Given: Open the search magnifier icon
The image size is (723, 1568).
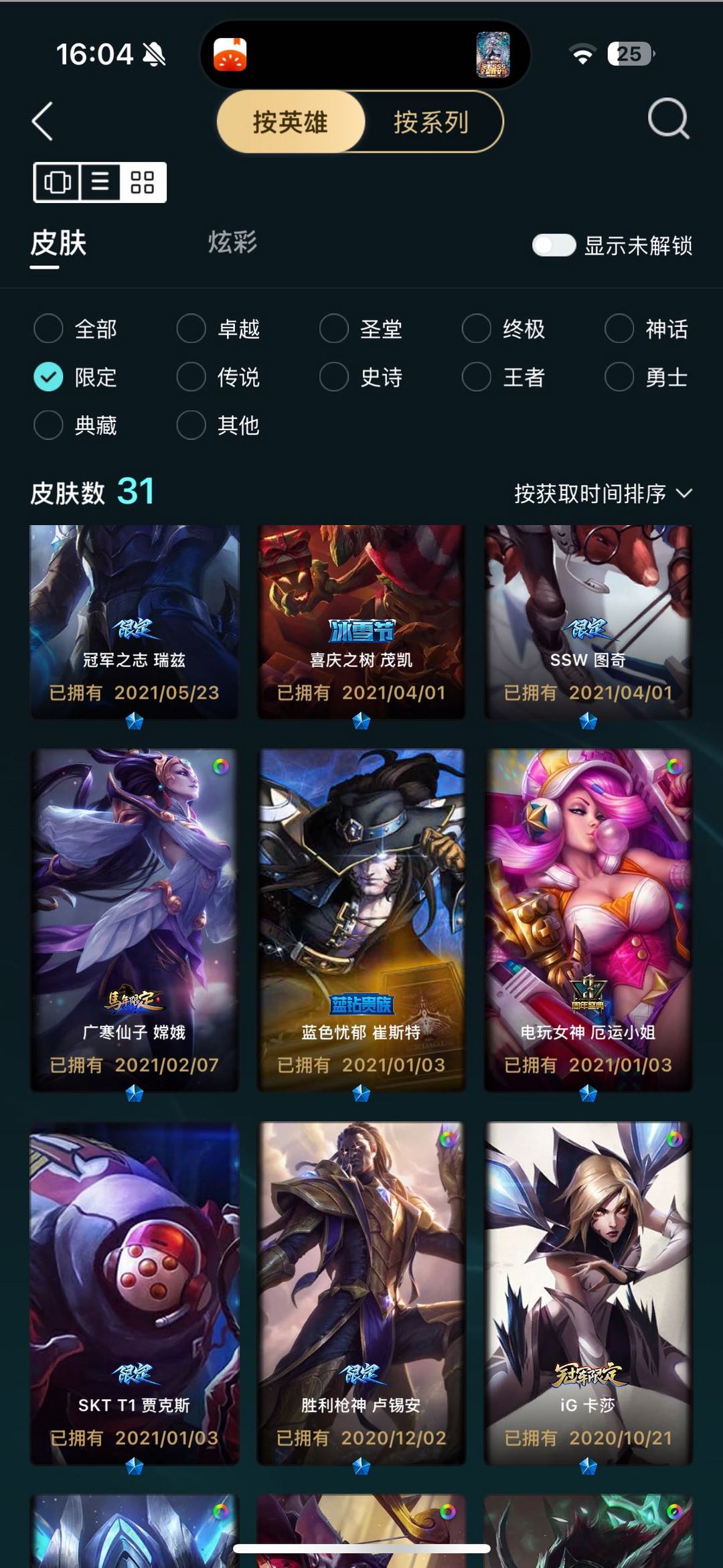Looking at the screenshot, I should coord(667,119).
